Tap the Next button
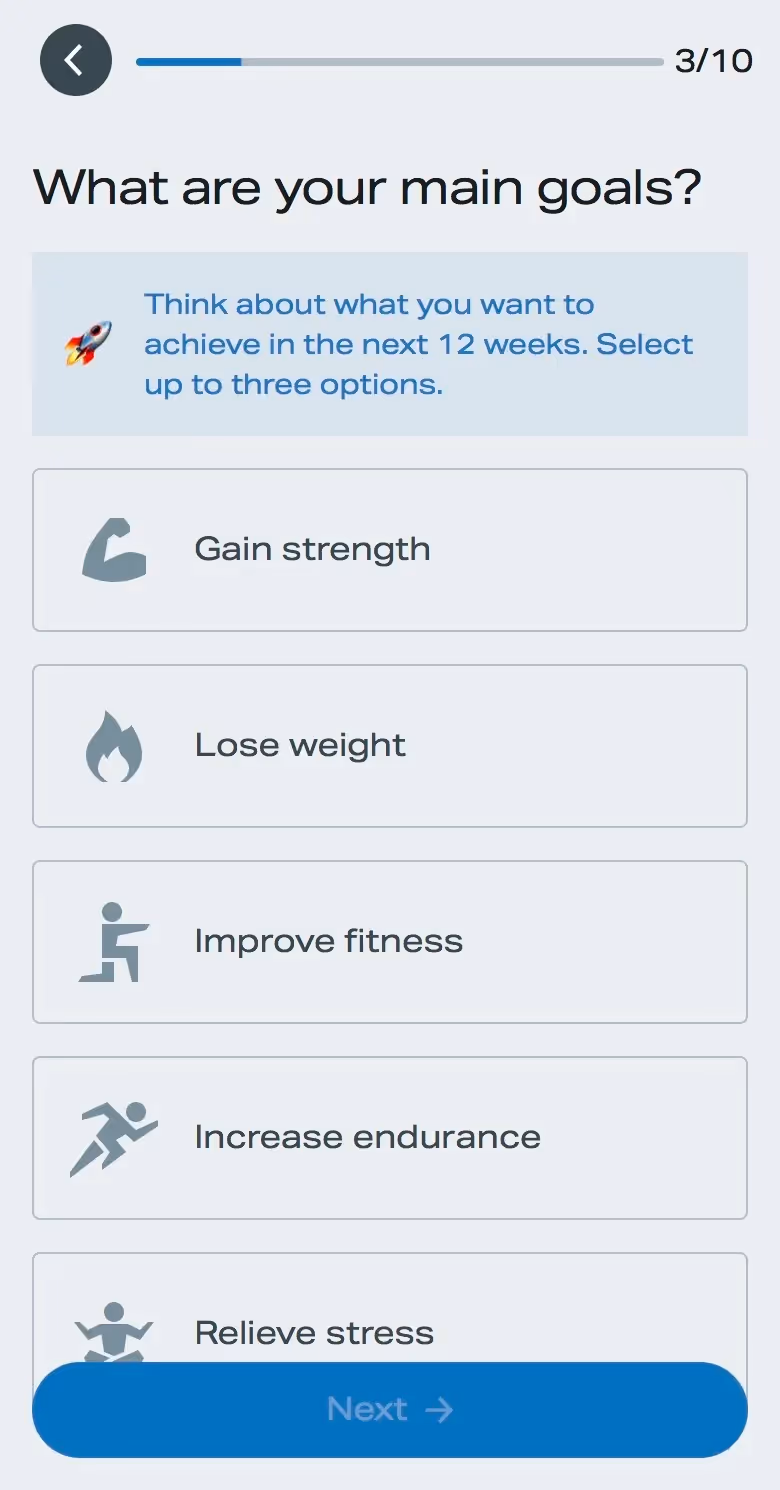 click(x=390, y=1409)
